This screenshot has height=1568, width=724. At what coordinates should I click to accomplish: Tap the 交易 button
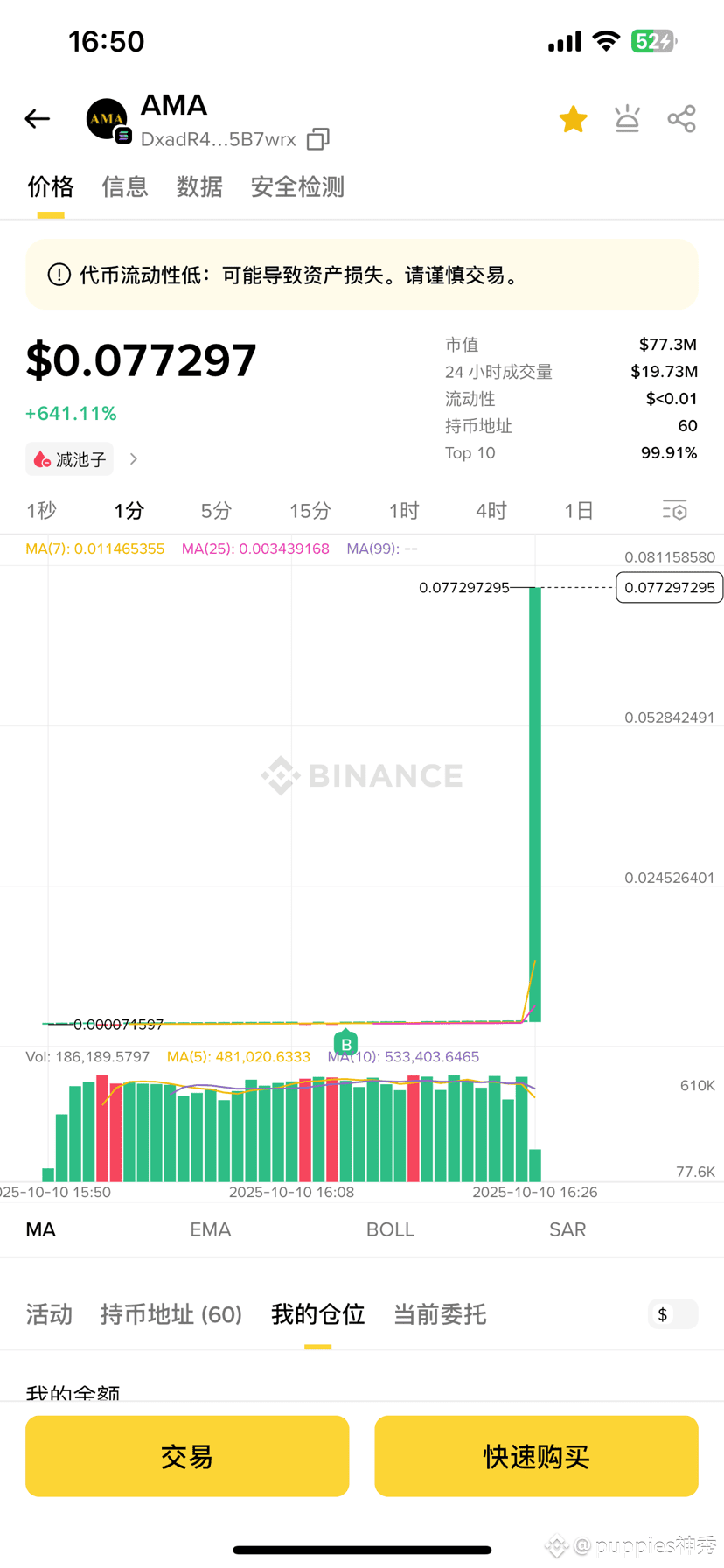click(x=187, y=1455)
